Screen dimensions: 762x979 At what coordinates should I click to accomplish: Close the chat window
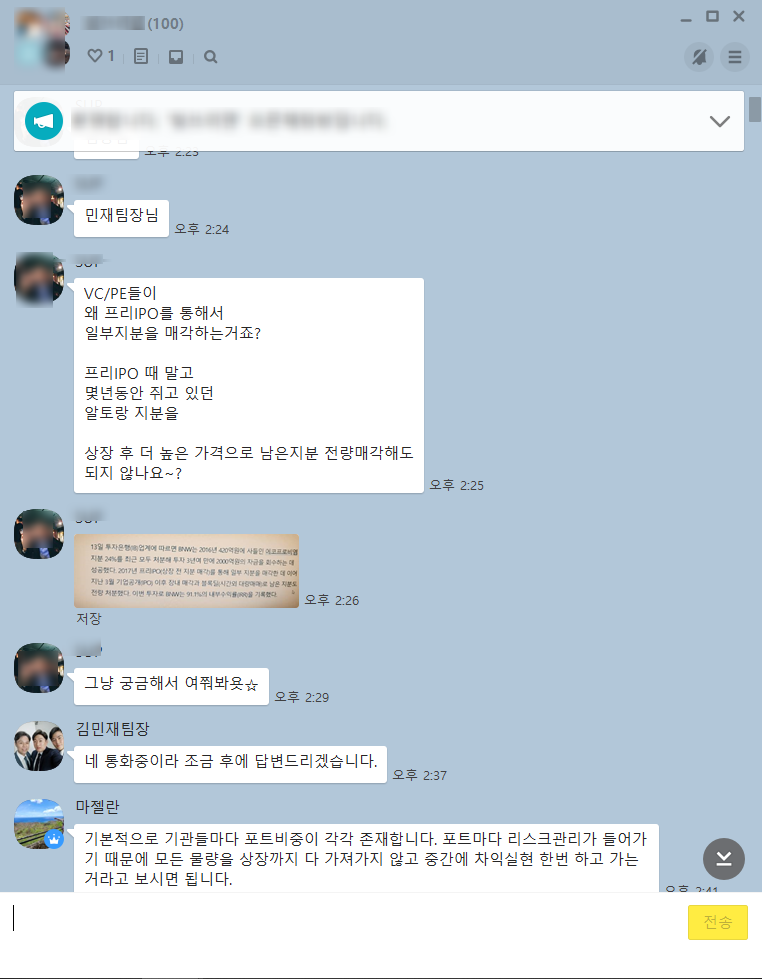[x=739, y=16]
